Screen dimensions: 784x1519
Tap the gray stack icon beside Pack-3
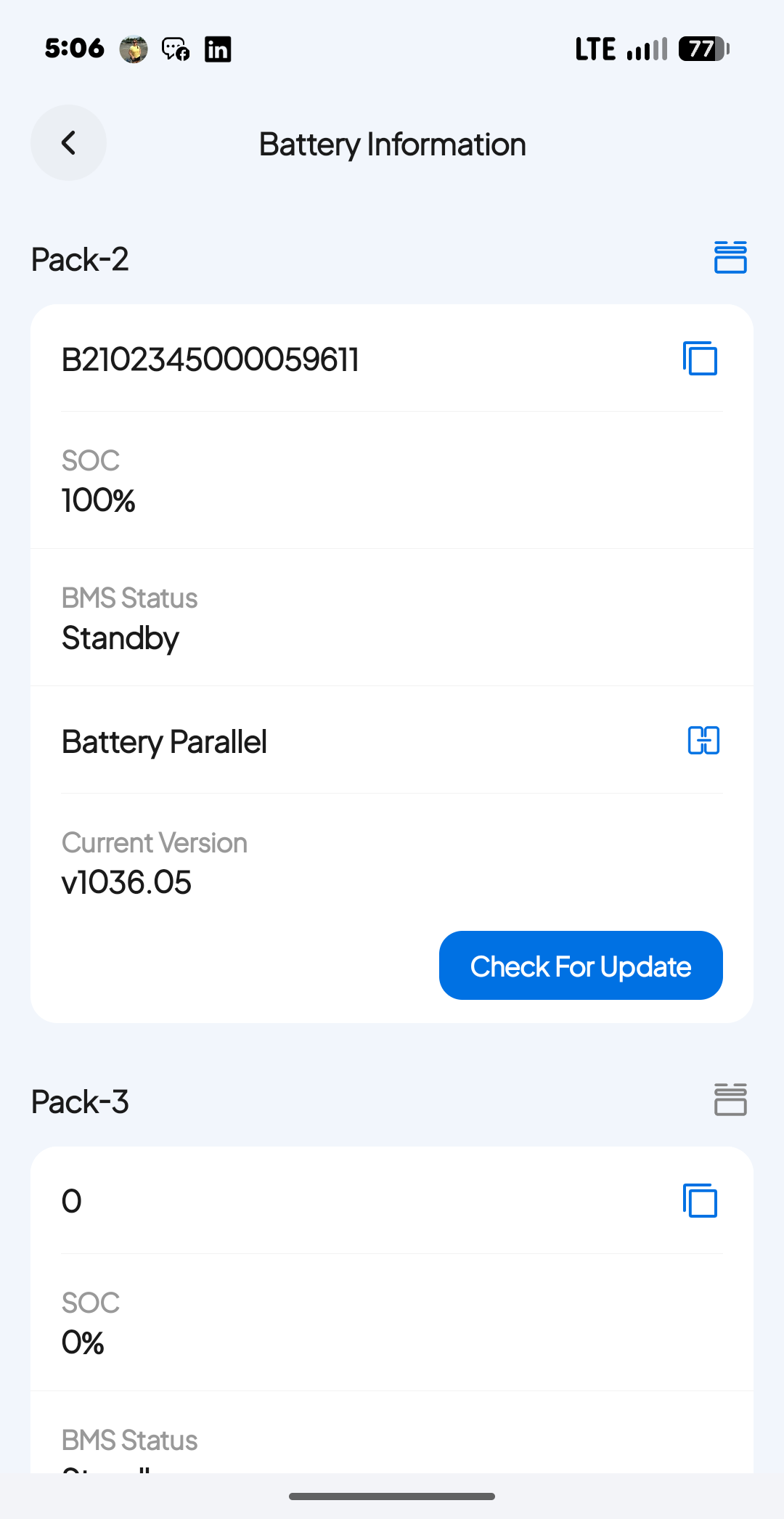[x=730, y=1099]
